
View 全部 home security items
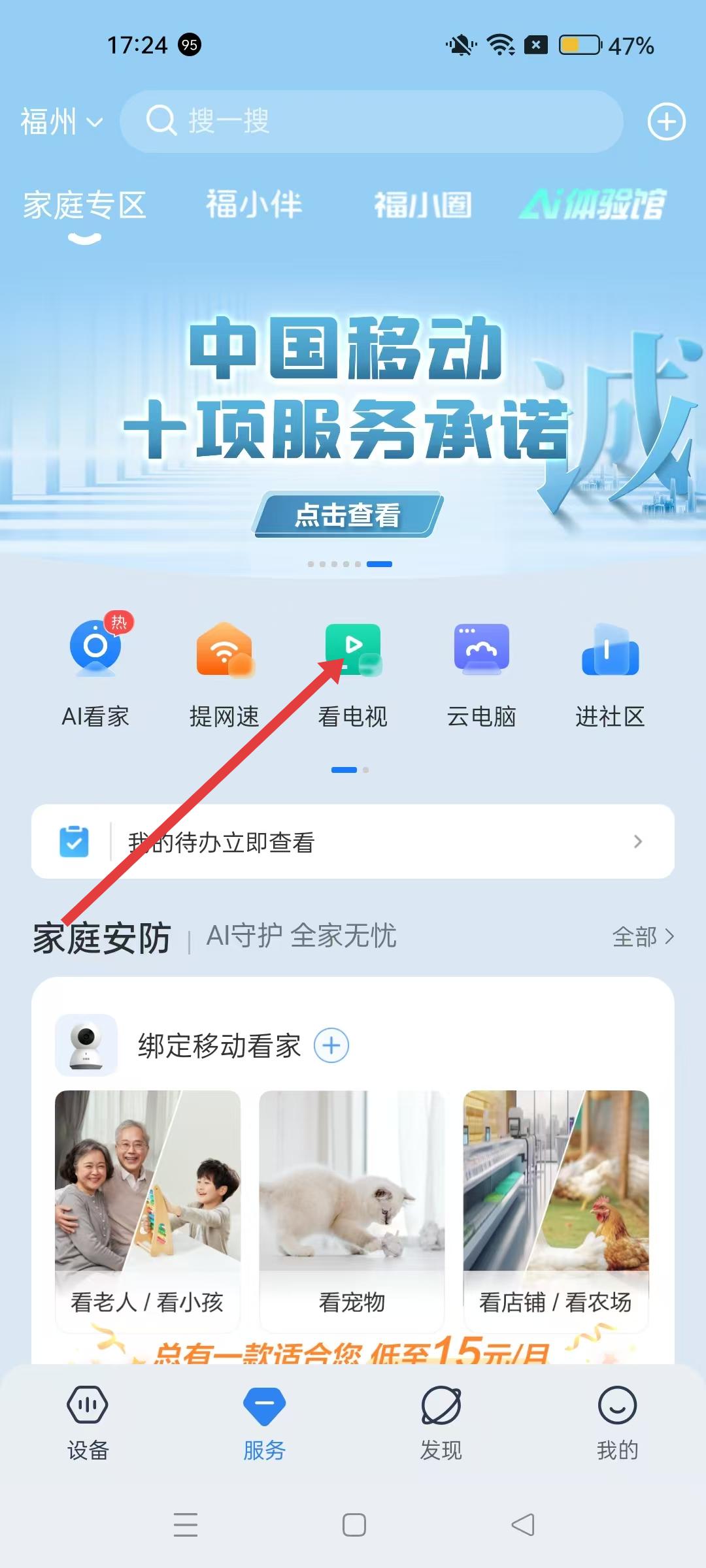tap(642, 937)
